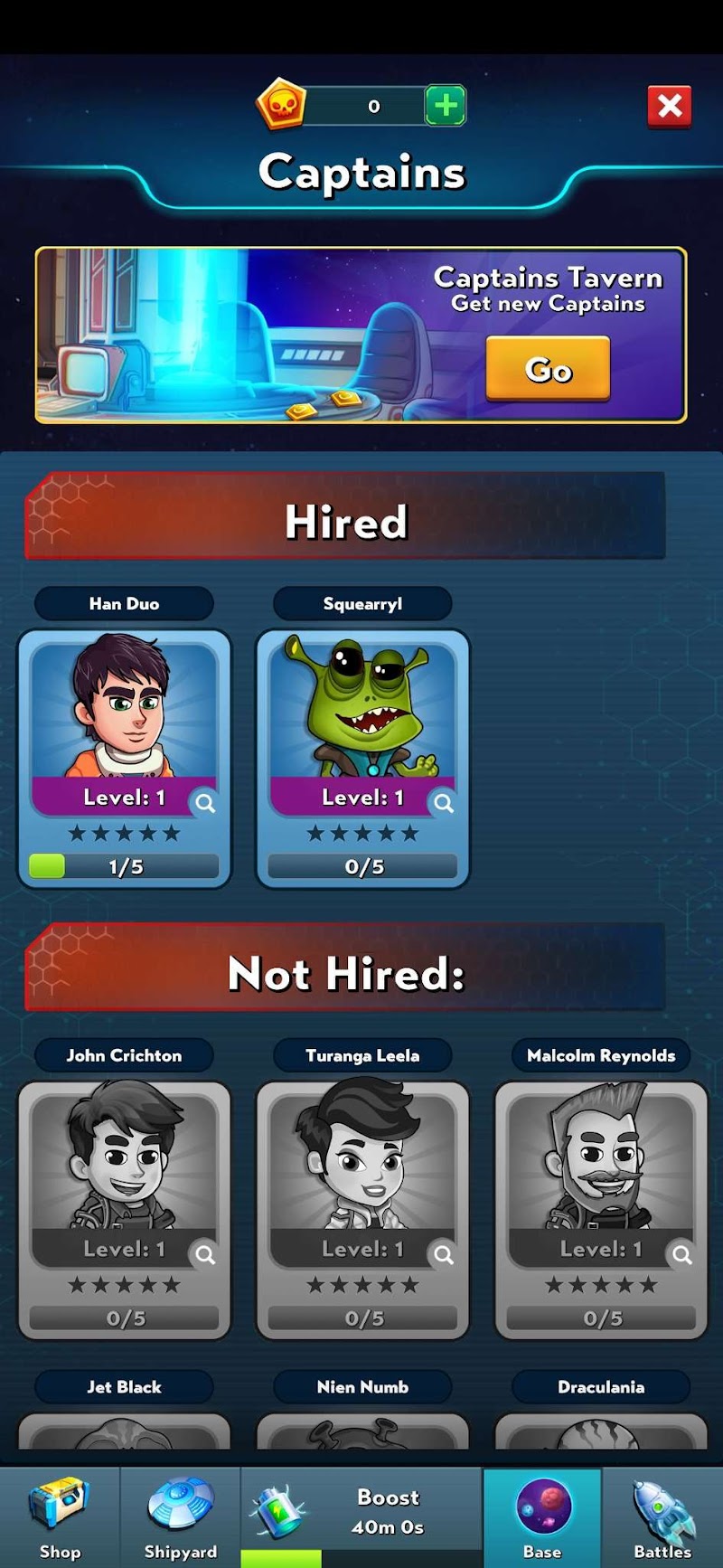Viewport: 723px width, 1568px height.
Task: View John Crichton details via magnifier
Action: 205,1254
